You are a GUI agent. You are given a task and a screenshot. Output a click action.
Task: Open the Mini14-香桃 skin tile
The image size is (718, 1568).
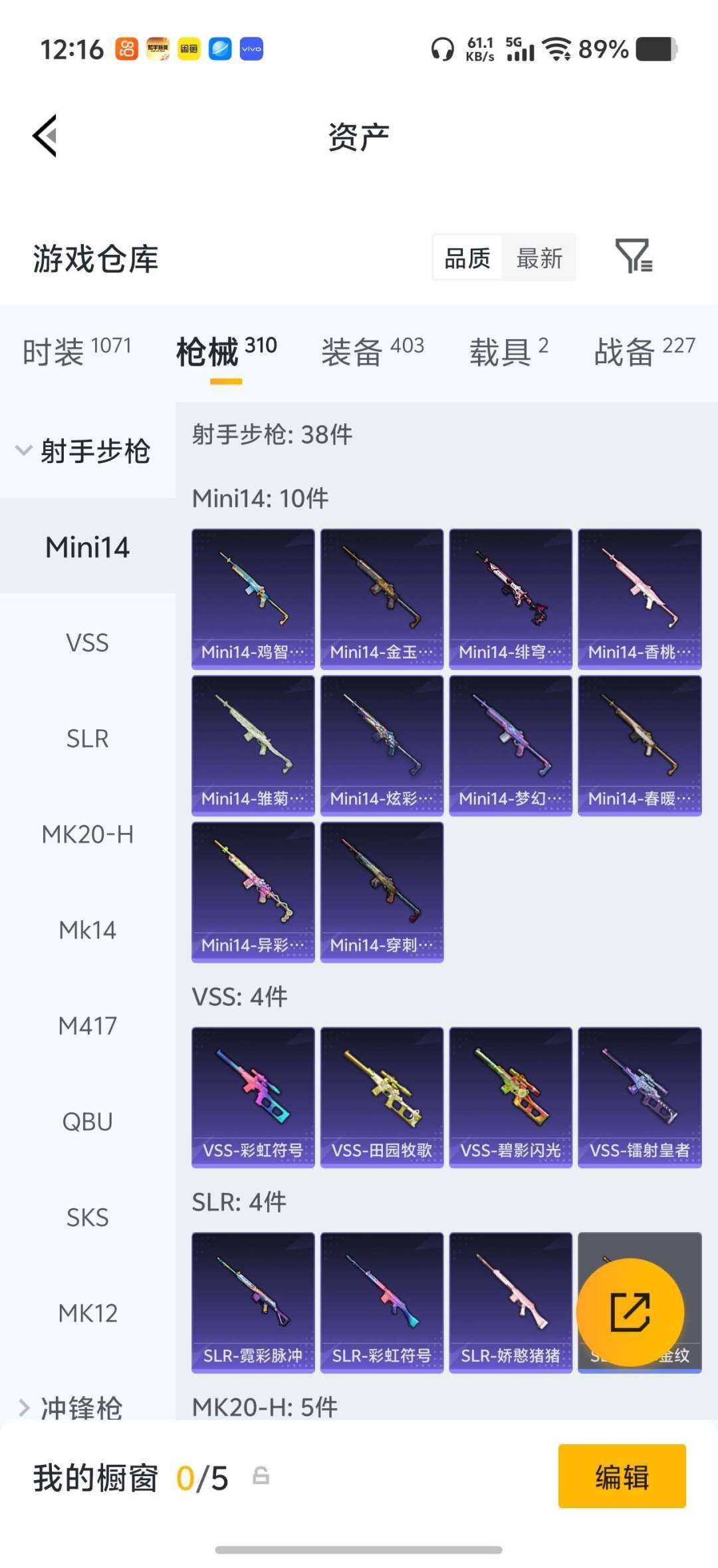640,599
